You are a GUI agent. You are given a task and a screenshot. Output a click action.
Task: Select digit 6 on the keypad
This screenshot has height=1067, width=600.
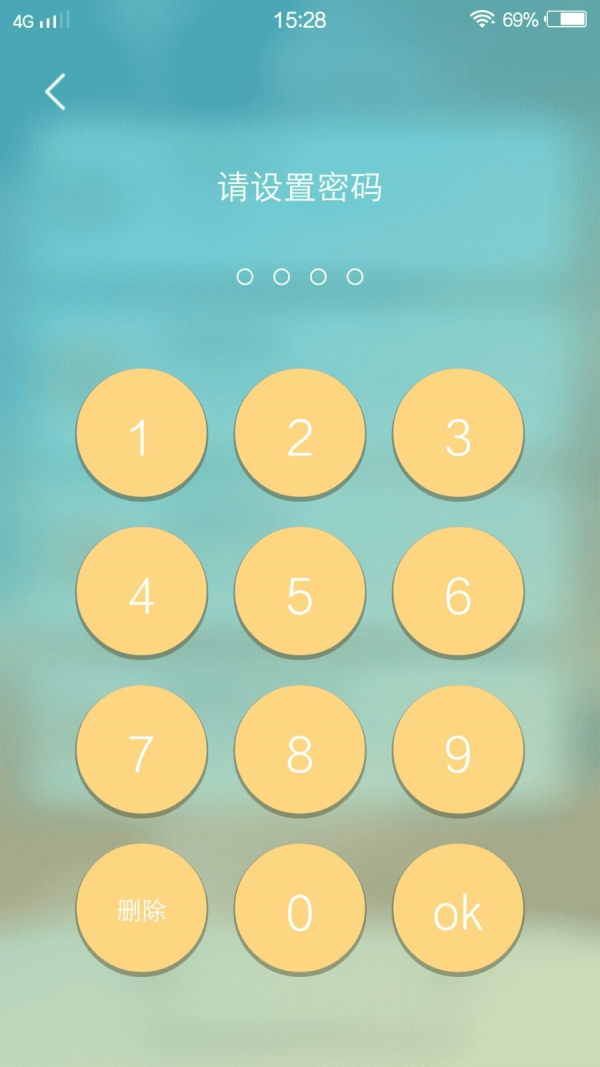click(458, 592)
